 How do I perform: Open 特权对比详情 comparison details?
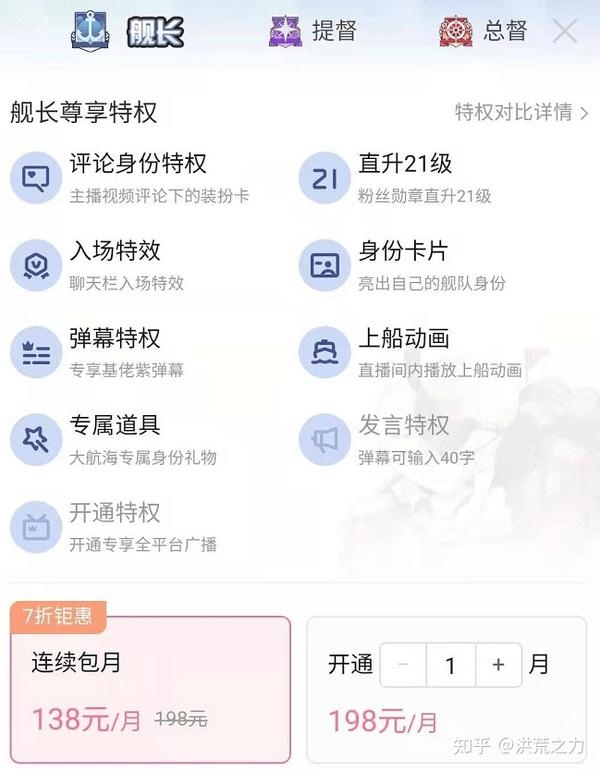(521, 112)
